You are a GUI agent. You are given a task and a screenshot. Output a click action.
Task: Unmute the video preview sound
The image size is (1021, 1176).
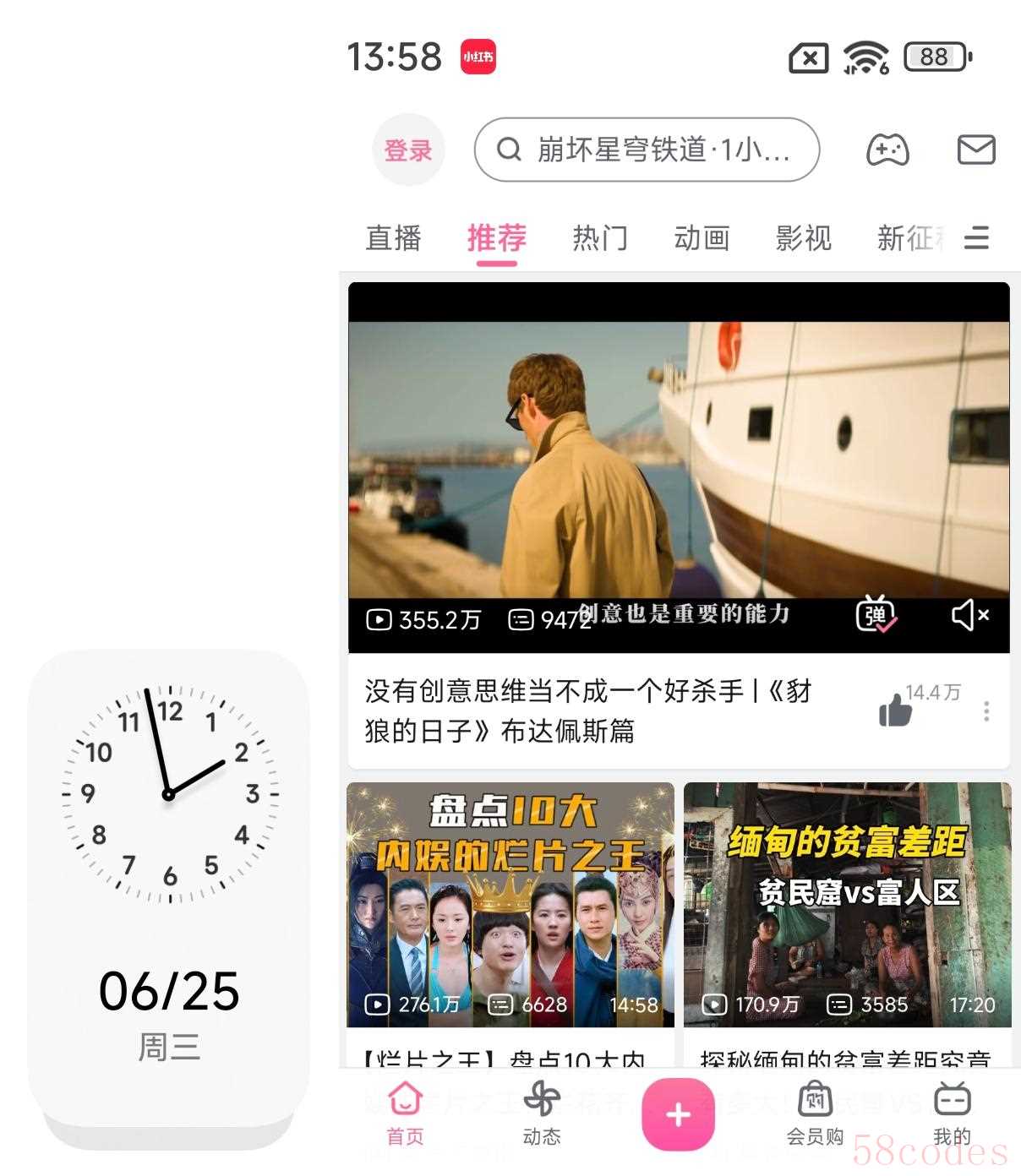click(x=969, y=615)
